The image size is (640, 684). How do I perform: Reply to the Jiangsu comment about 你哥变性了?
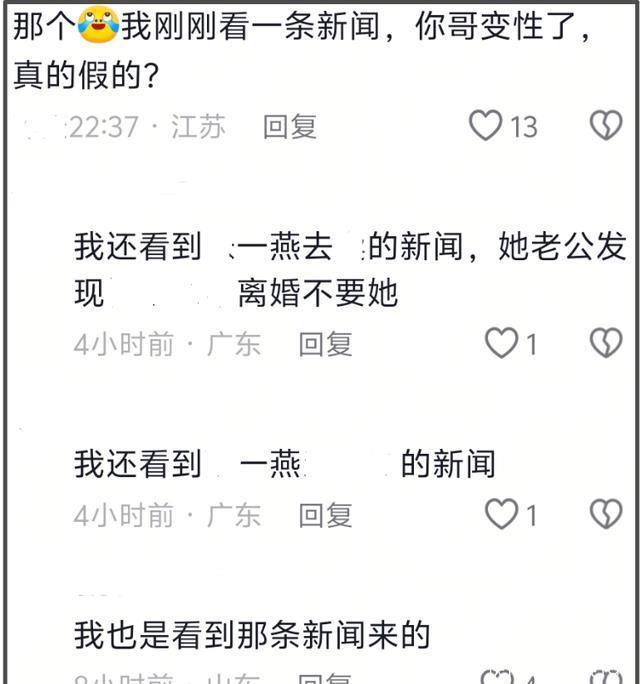[x=290, y=127]
